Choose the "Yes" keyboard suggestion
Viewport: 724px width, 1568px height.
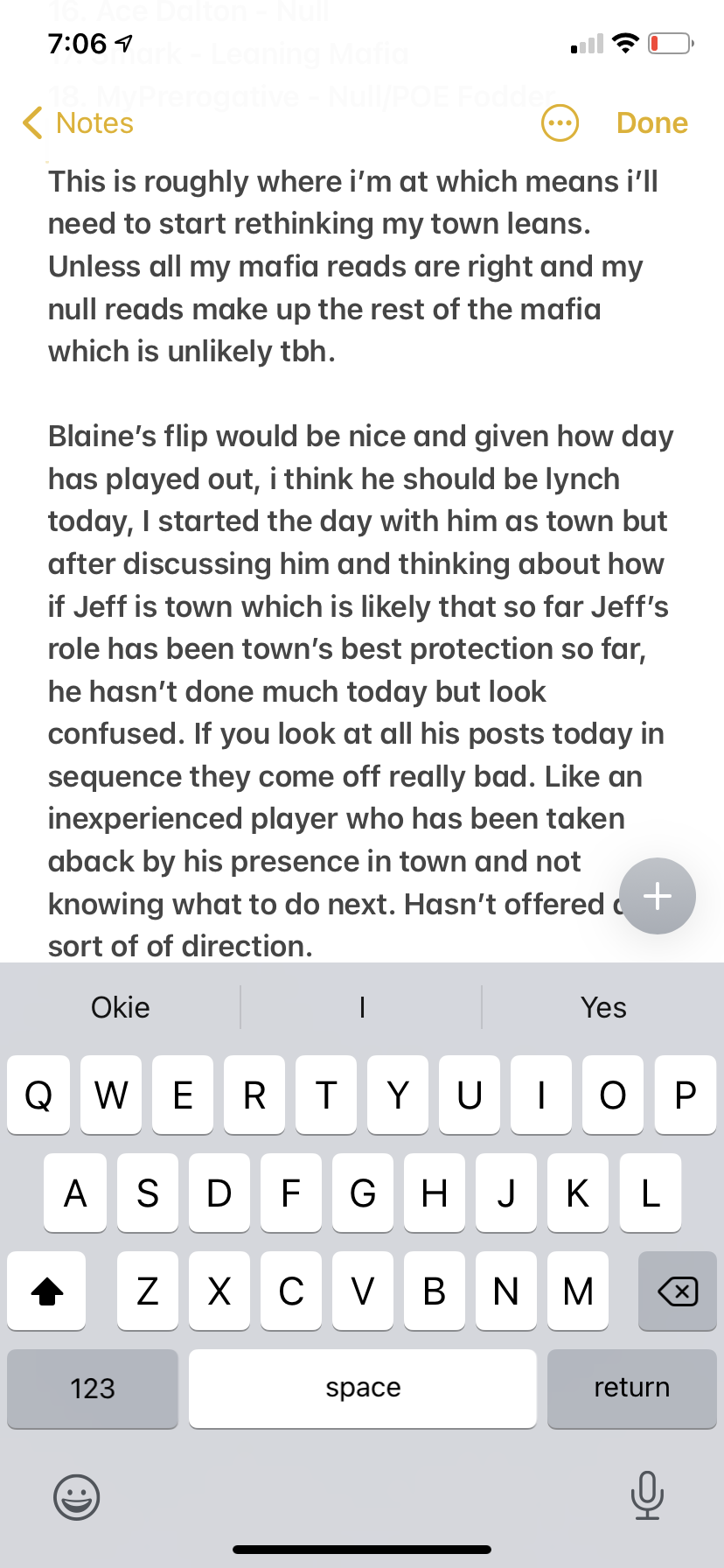603,1007
